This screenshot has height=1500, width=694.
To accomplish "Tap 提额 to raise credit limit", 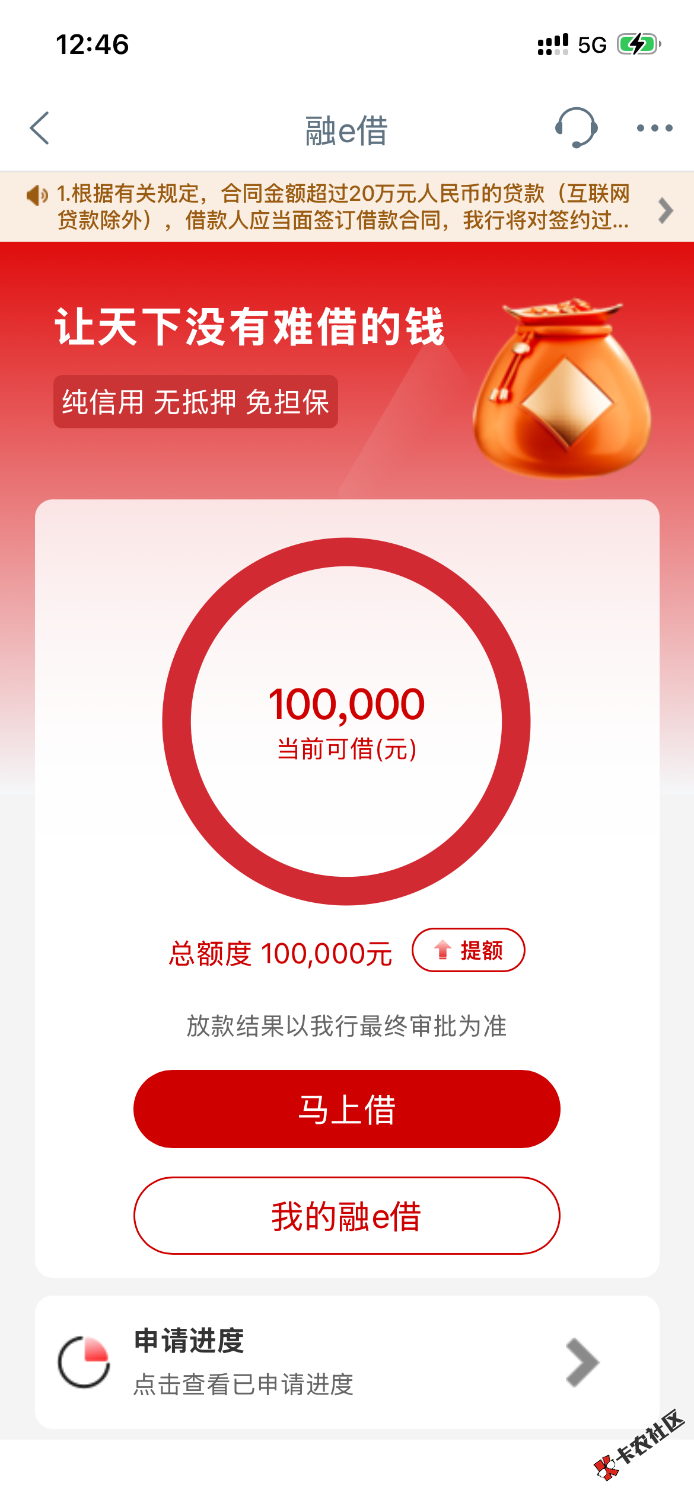I will (x=468, y=951).
